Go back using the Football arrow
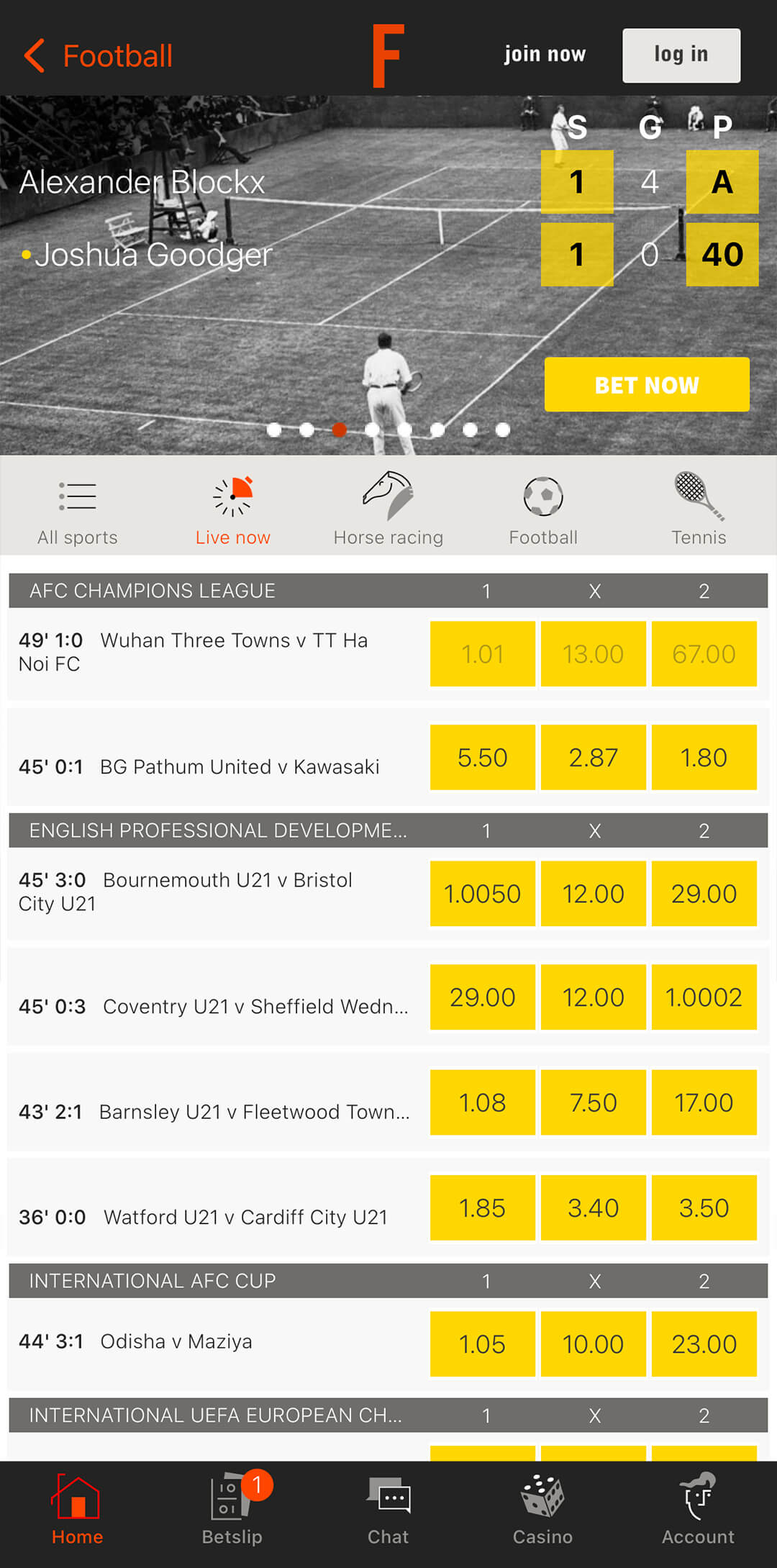777x1568 pixels. click(x=99, y=56)
